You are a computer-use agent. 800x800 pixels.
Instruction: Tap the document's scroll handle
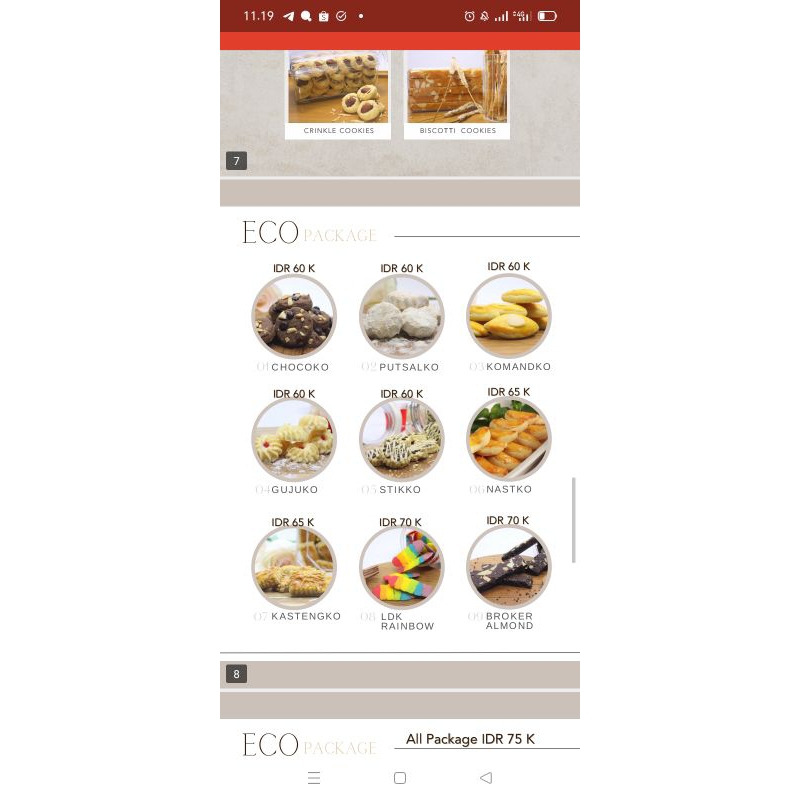coord(574,520)
